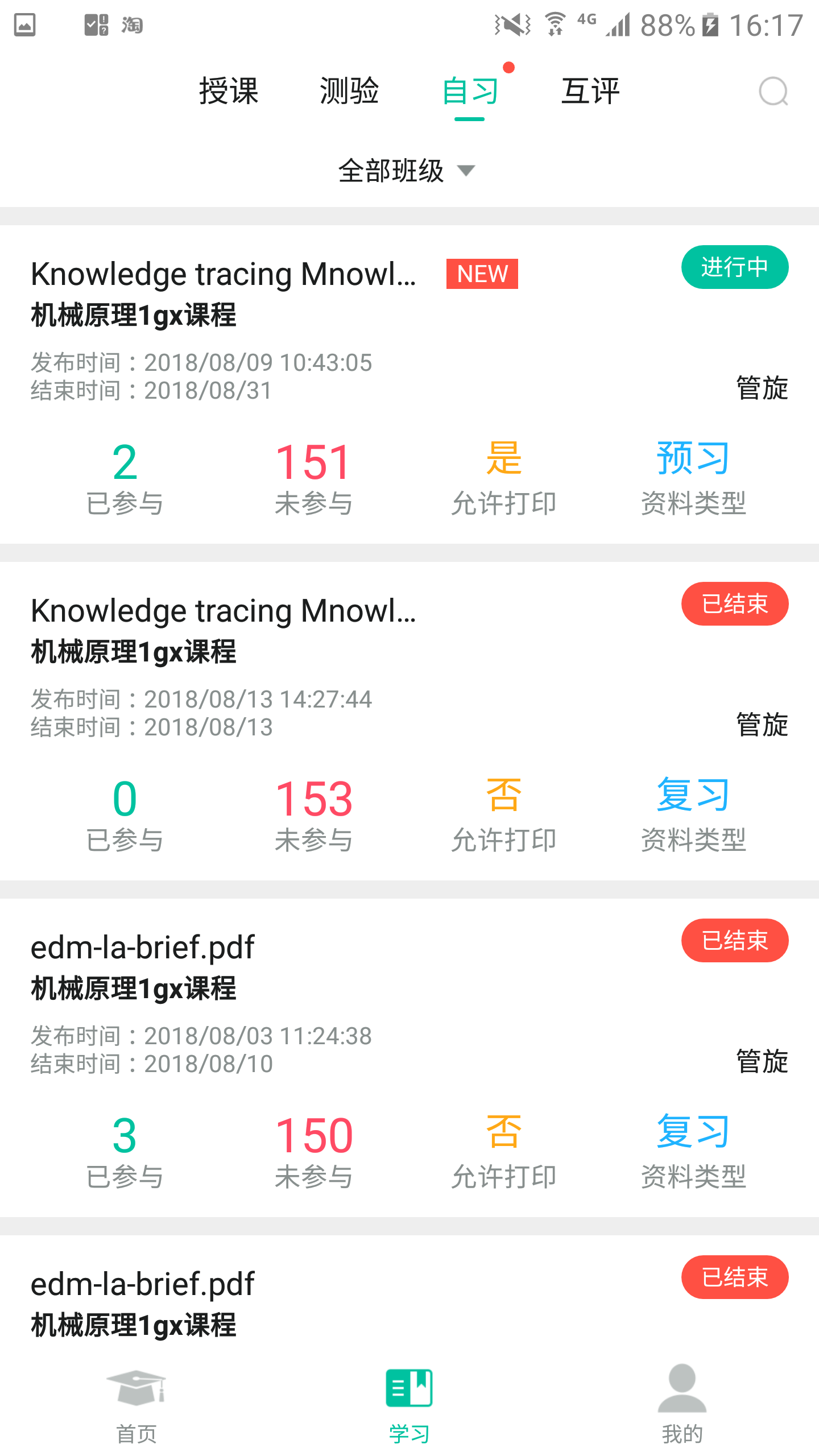819x1456 pixels.
Task: Tap the red NEW badge
Action: (481, 274)
